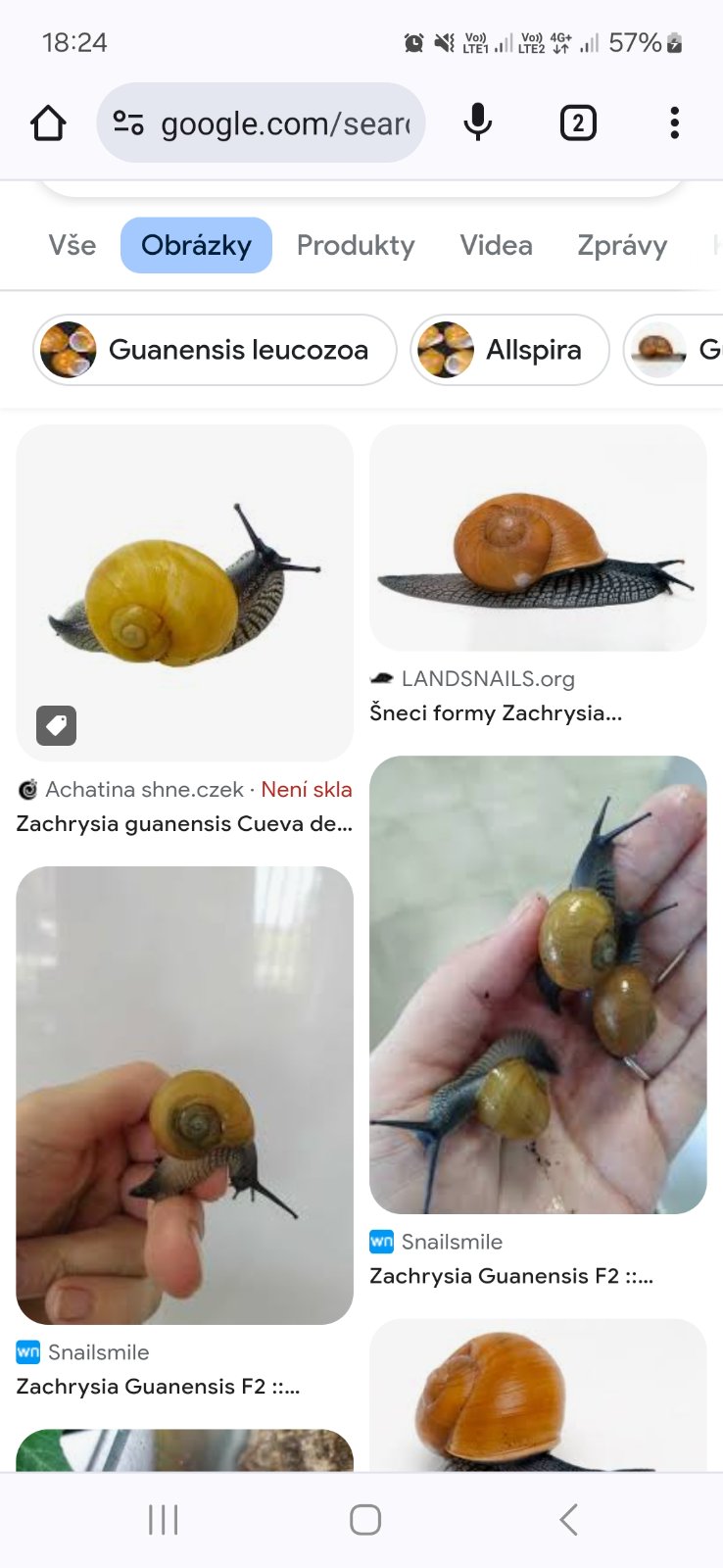The height and width of the screenshot is (1568, 723).
Task: Open the orange snail image with no caption
Action: [538, 1396]
